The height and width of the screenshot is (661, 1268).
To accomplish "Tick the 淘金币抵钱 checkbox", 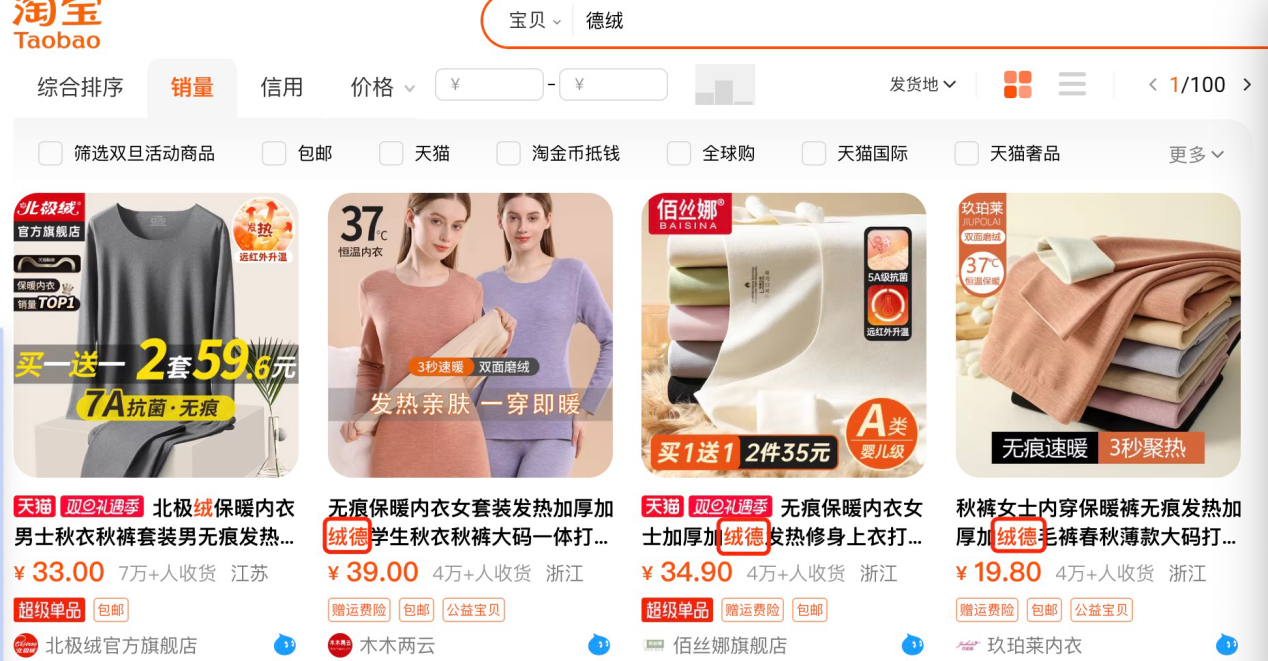I will click(x=508, y=154).
